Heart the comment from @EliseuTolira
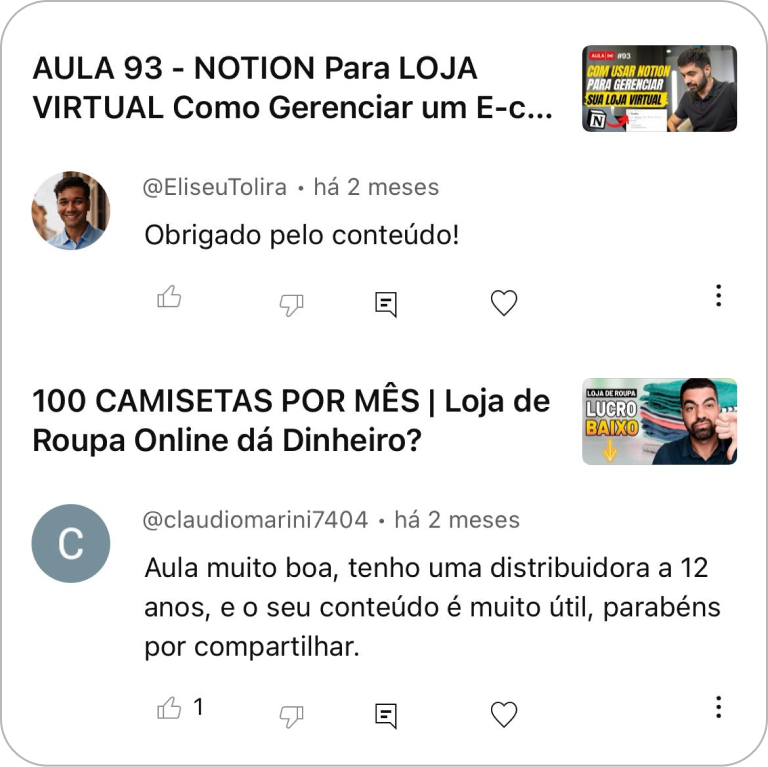Screen dimensions: 768x767 [504, 303]
